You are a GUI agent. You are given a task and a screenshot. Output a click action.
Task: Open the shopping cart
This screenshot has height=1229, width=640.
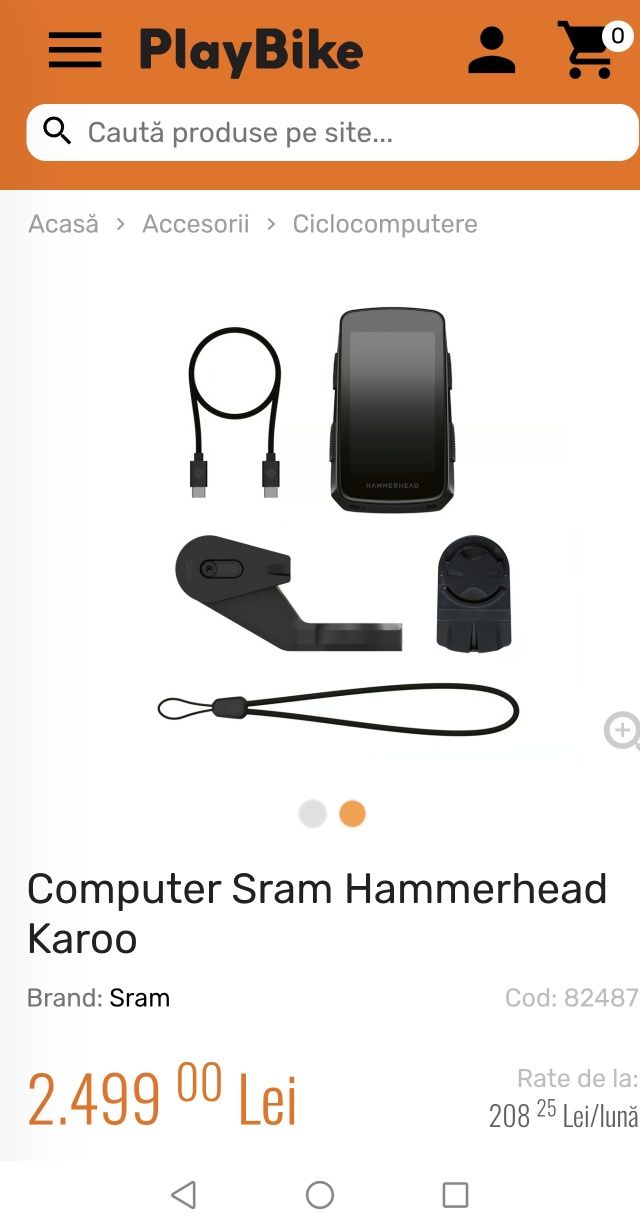click(x=591, y=50)
